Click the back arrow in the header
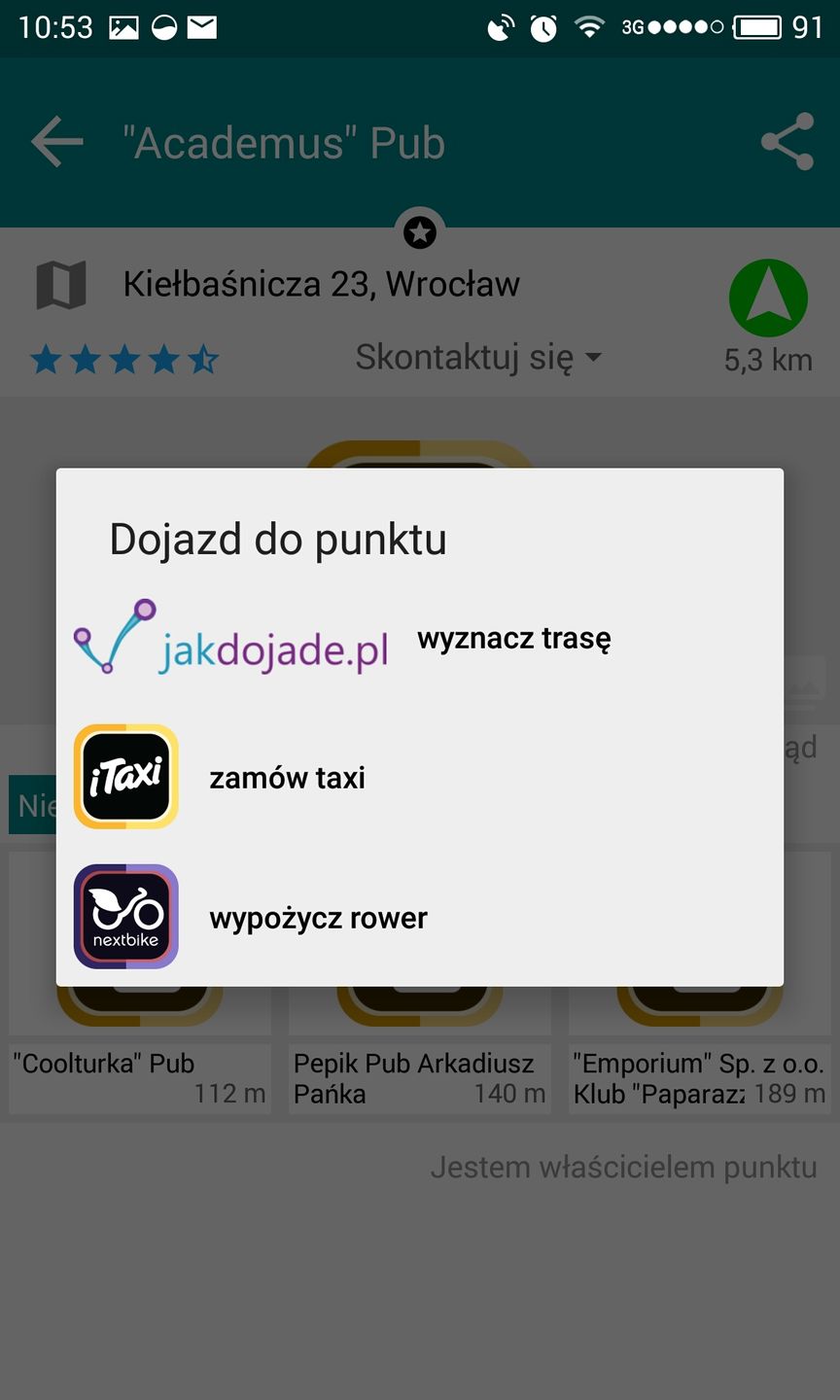The image size is (840, 1400). (x=56, y=141)
